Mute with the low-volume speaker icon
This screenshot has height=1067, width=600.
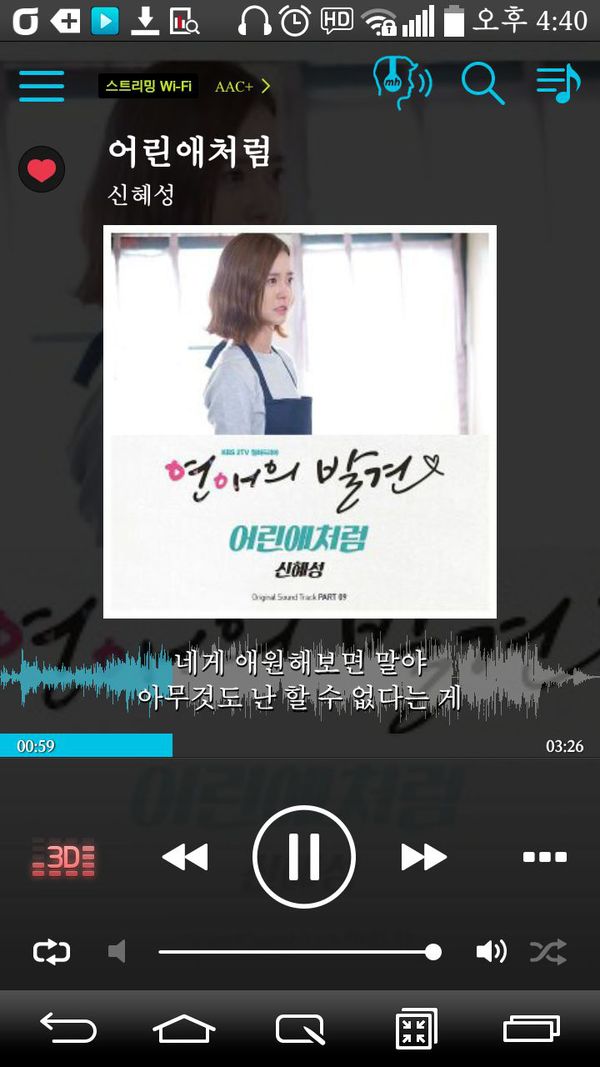click(x=117, y=951)
